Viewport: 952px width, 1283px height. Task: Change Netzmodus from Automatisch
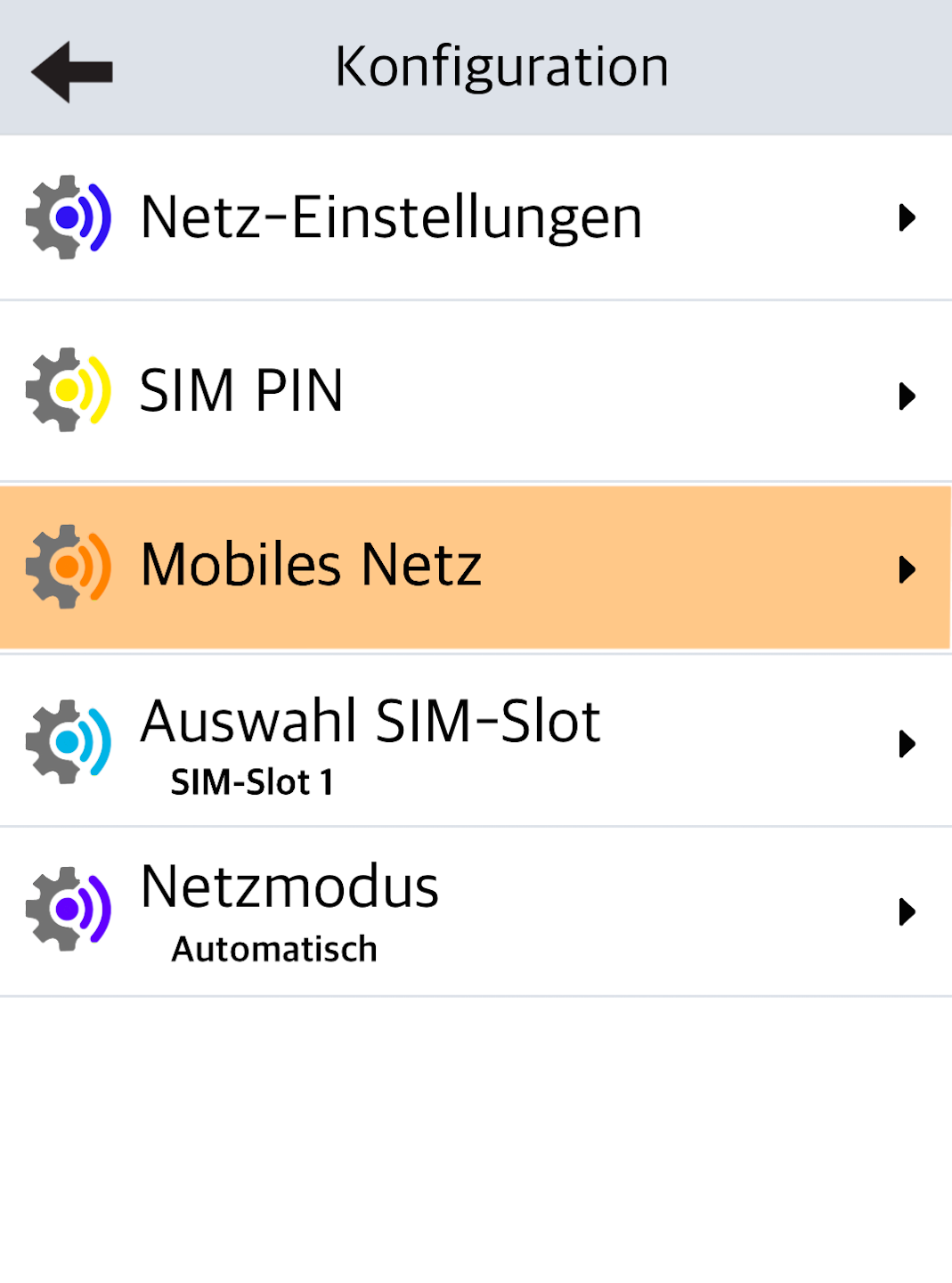point(476,911)
